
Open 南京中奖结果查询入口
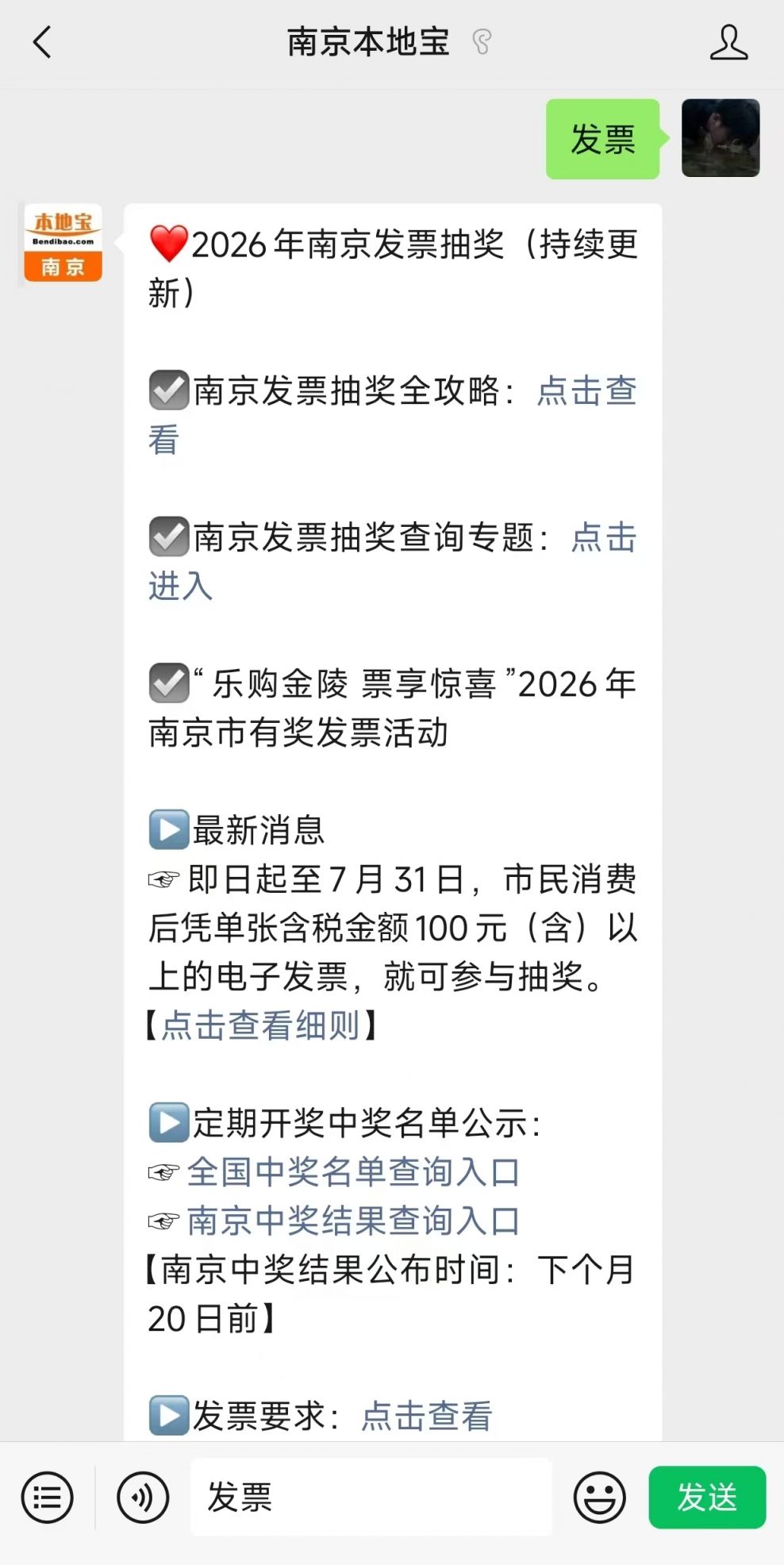(x=353, y=1221)
